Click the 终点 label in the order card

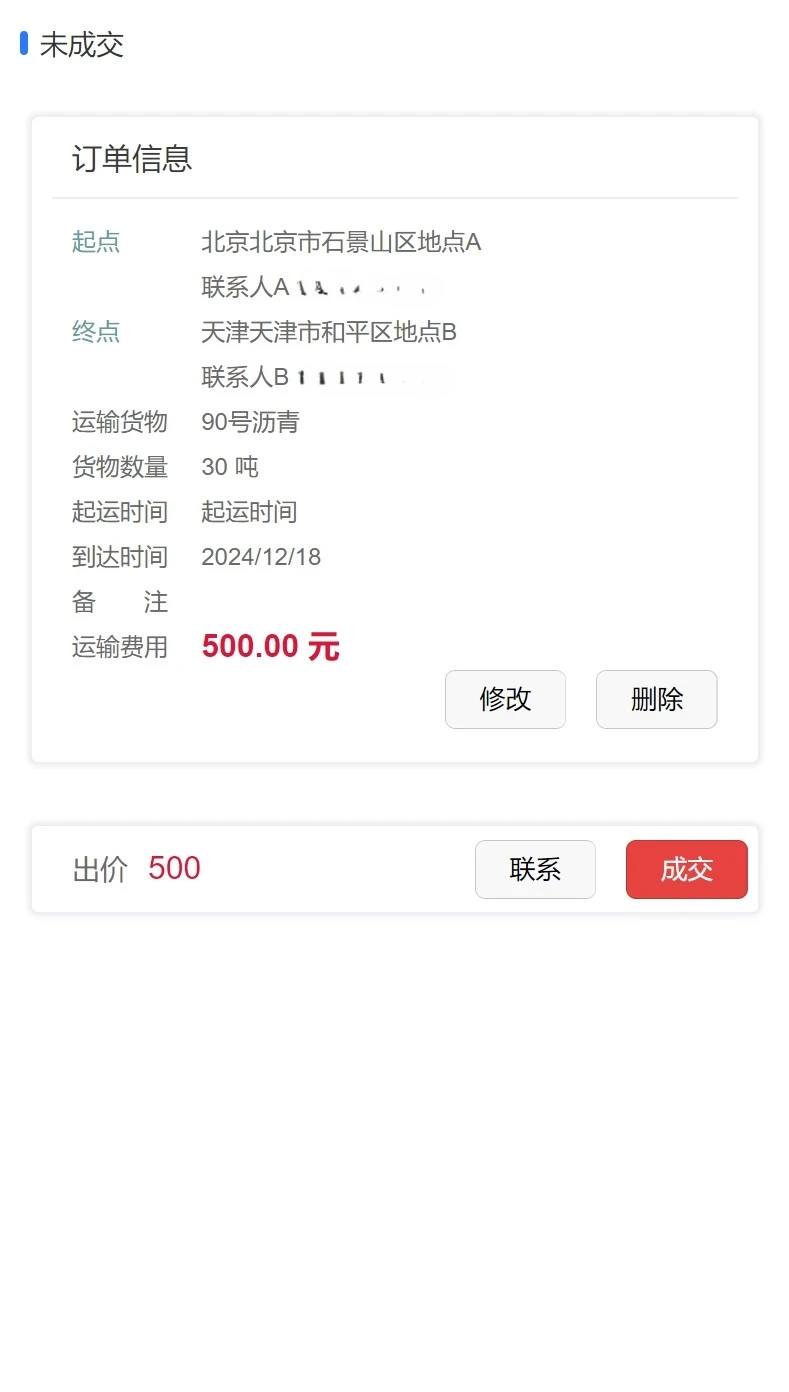click(95, 332)
